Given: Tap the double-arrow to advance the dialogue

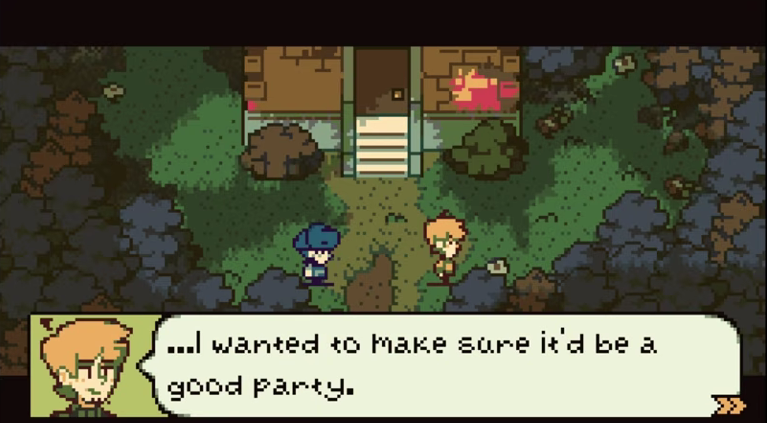Looking at the screenshot, I should click(730, 405).
